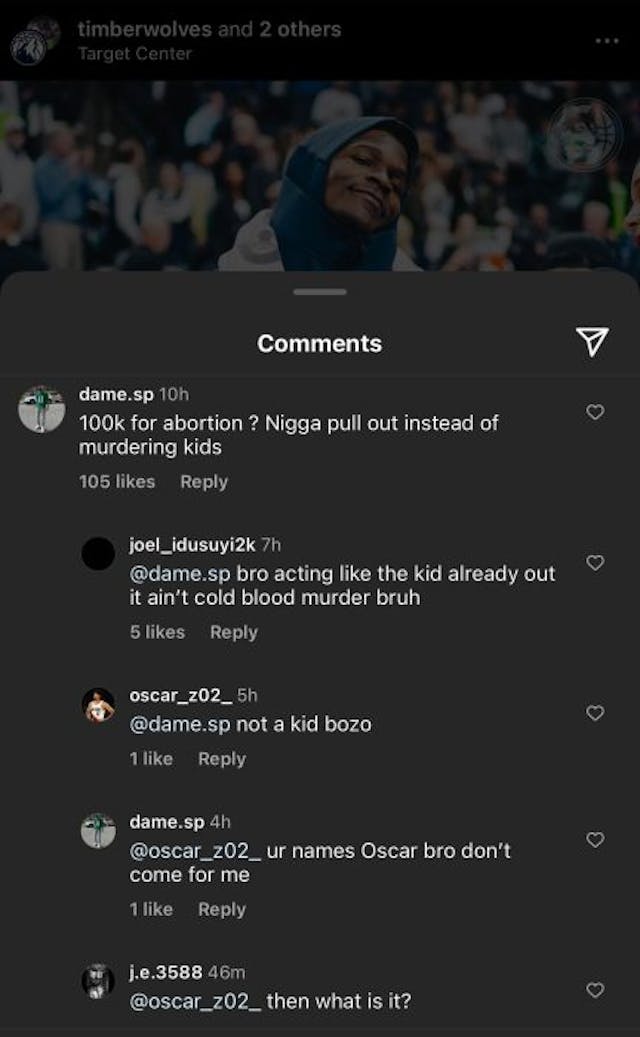Like oscar_z02_'s 'not a kid bozo' comment
The height and width of the screenshot is (1037, 640).
(x=595, y=713)
